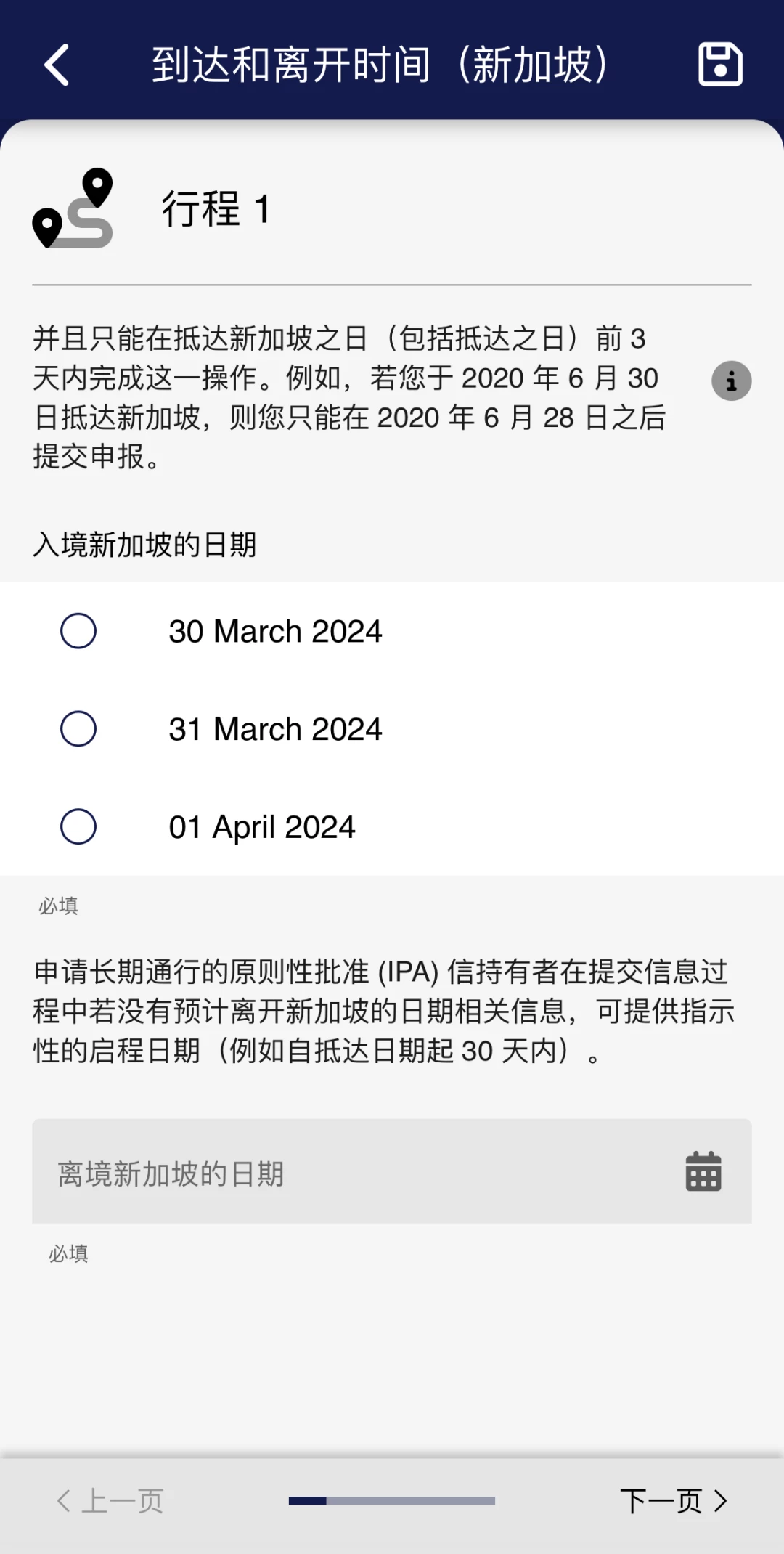
Task: Select 30 March 2024 as arrival date
Action: [392, 631]
